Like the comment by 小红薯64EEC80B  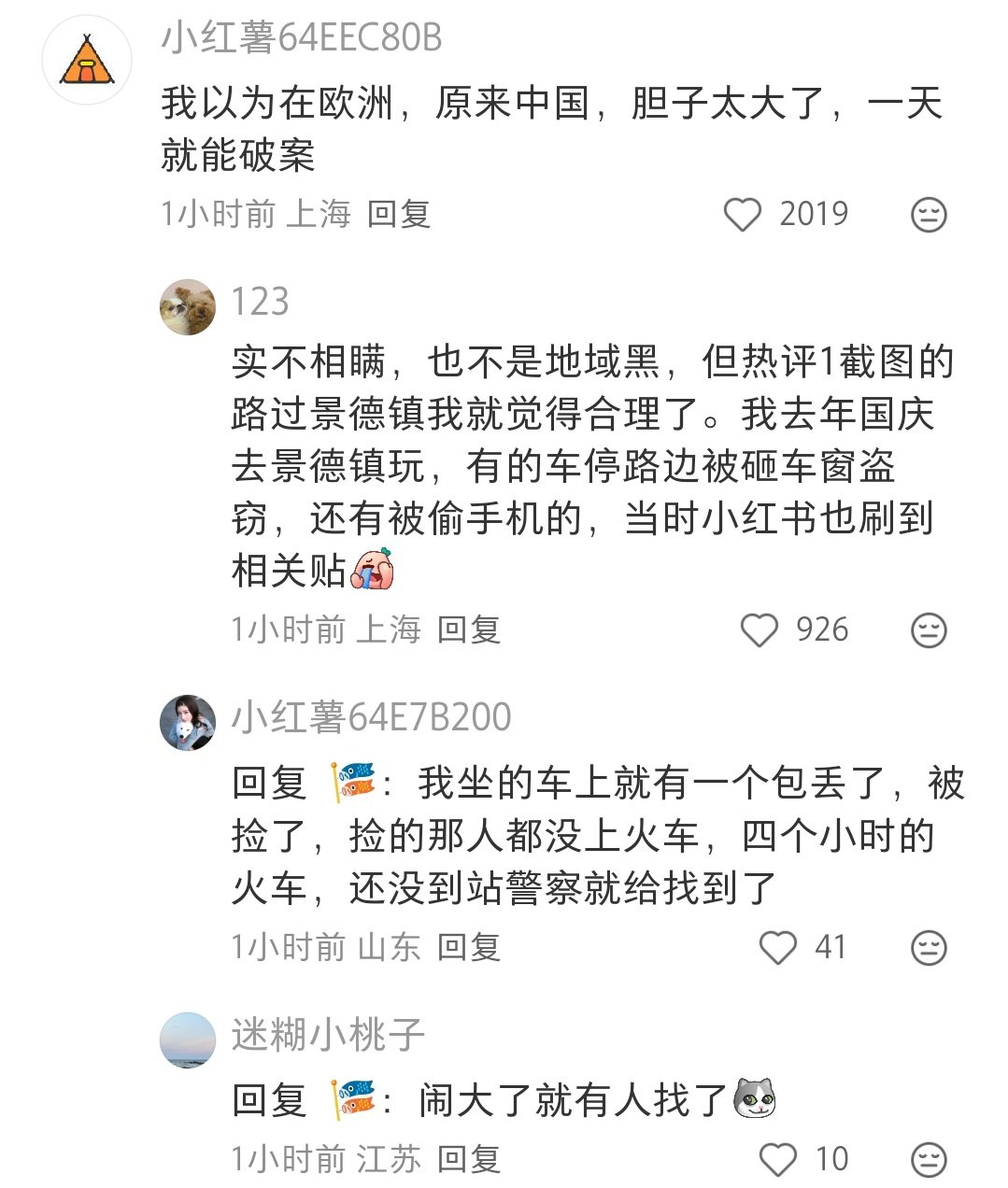[x=744, y=215]
